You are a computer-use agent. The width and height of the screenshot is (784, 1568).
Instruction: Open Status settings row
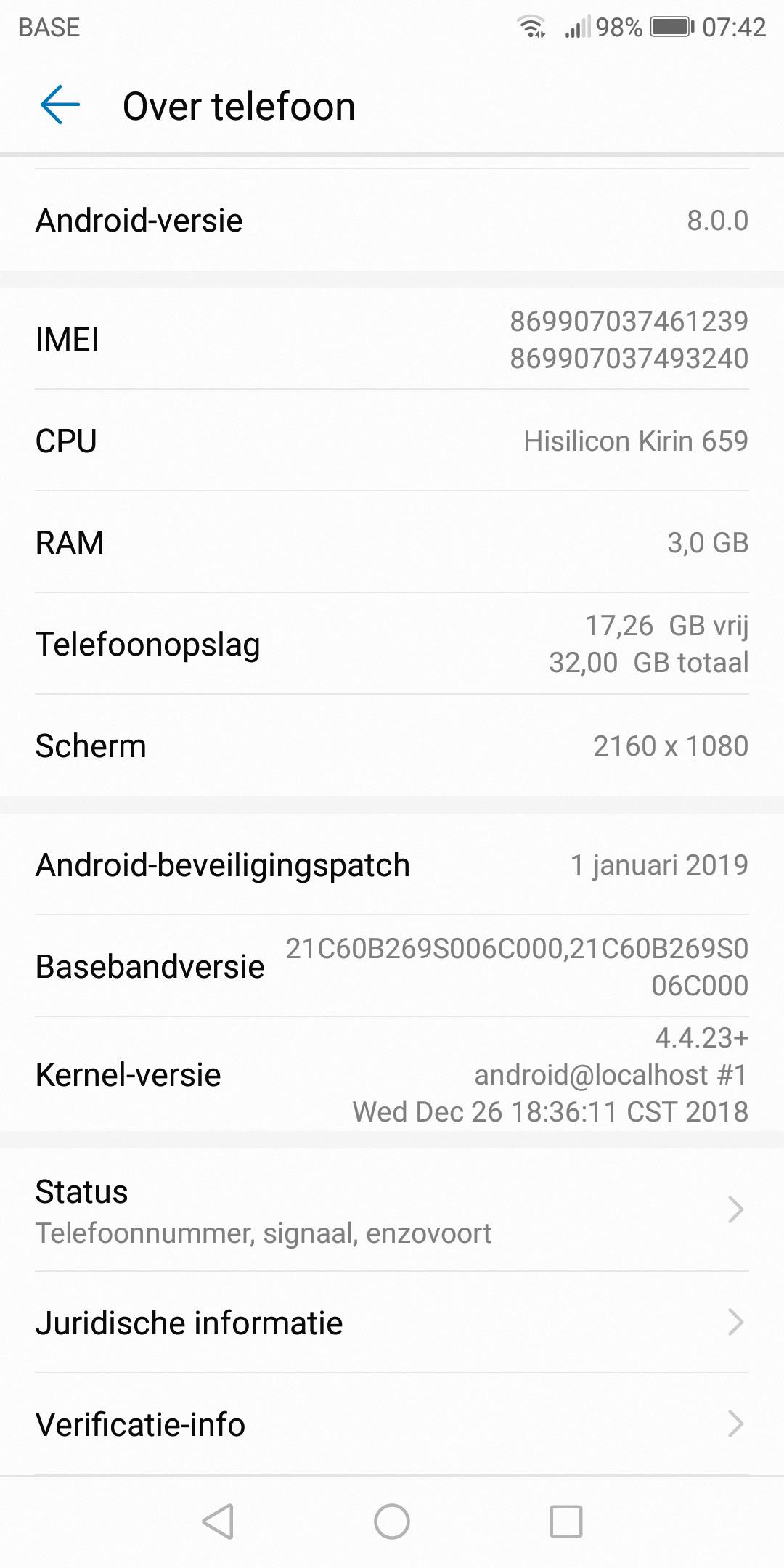click(x=392, y=1210)
